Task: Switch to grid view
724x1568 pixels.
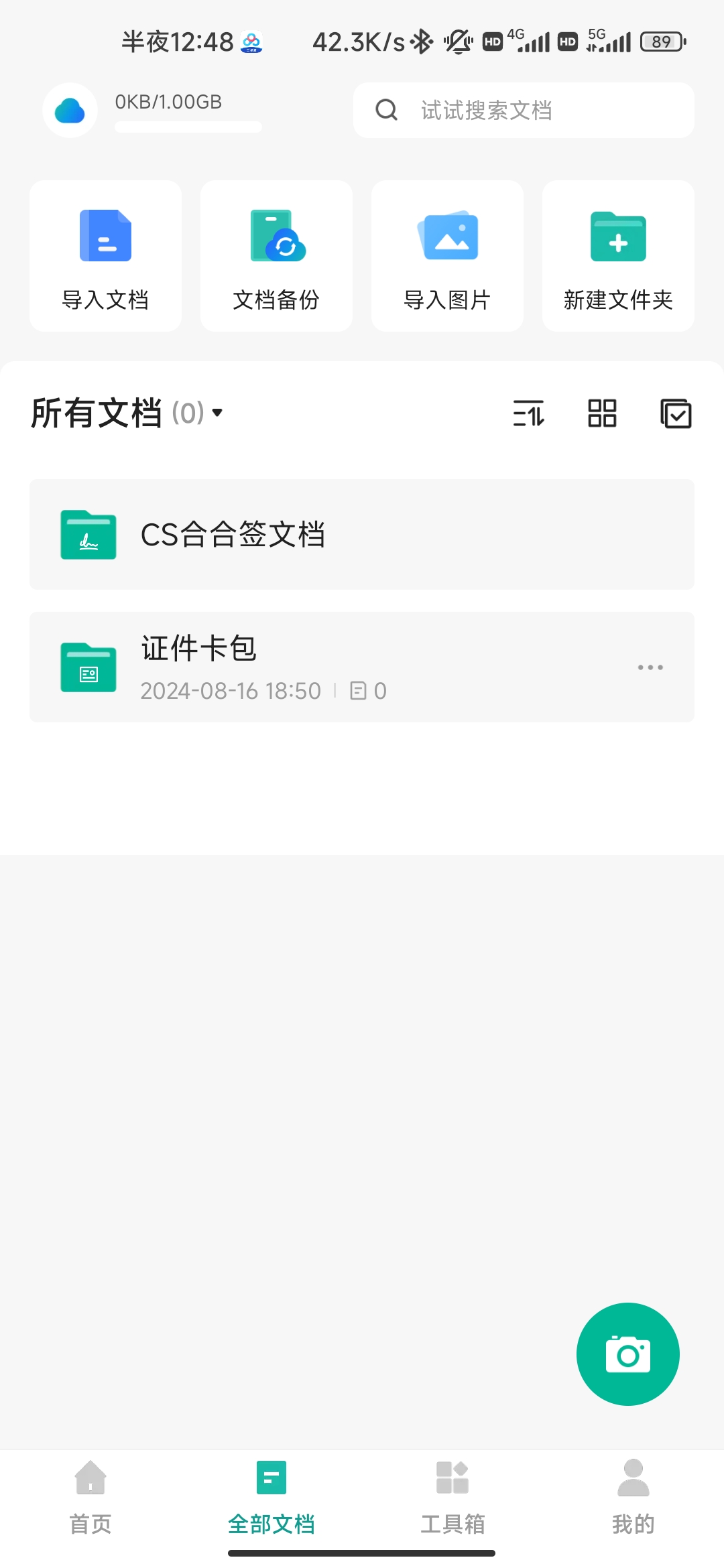Action: point(602,413)
